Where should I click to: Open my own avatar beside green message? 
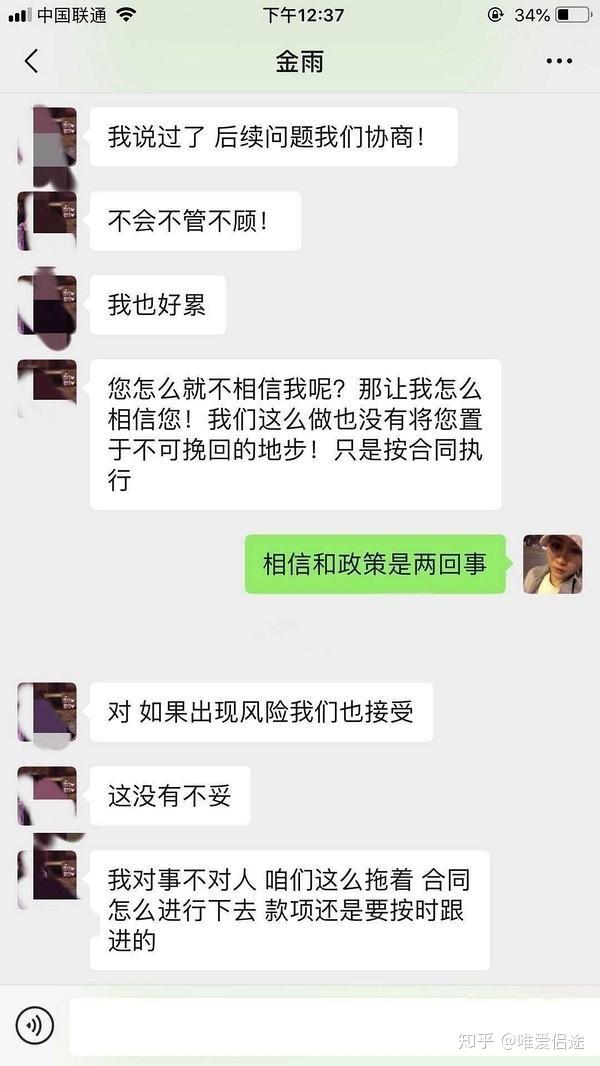[552, 564]
